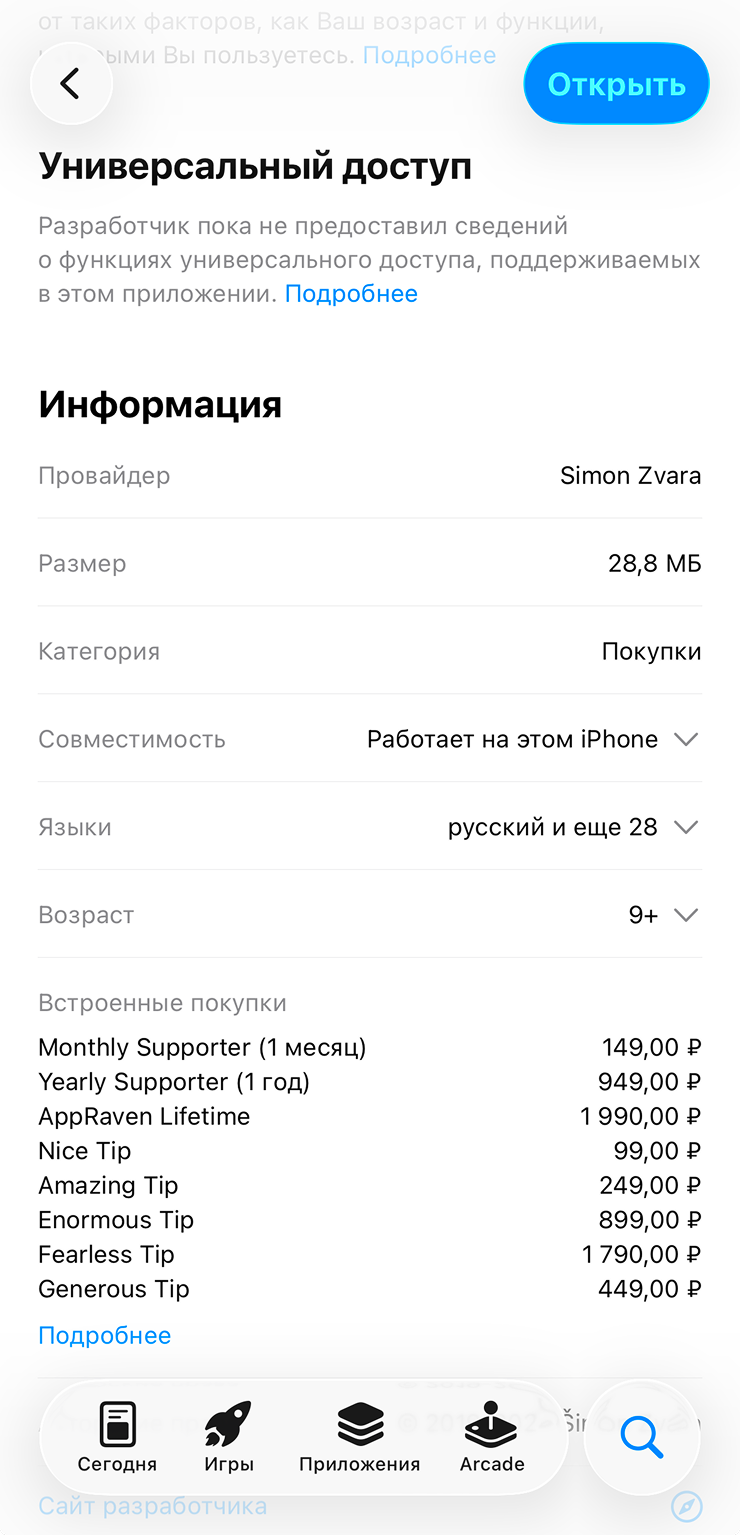Viewport: 740px width, 1535px height.
Task: Expand the Возраст 9+ rating details
Action: (x=686, y=914)
